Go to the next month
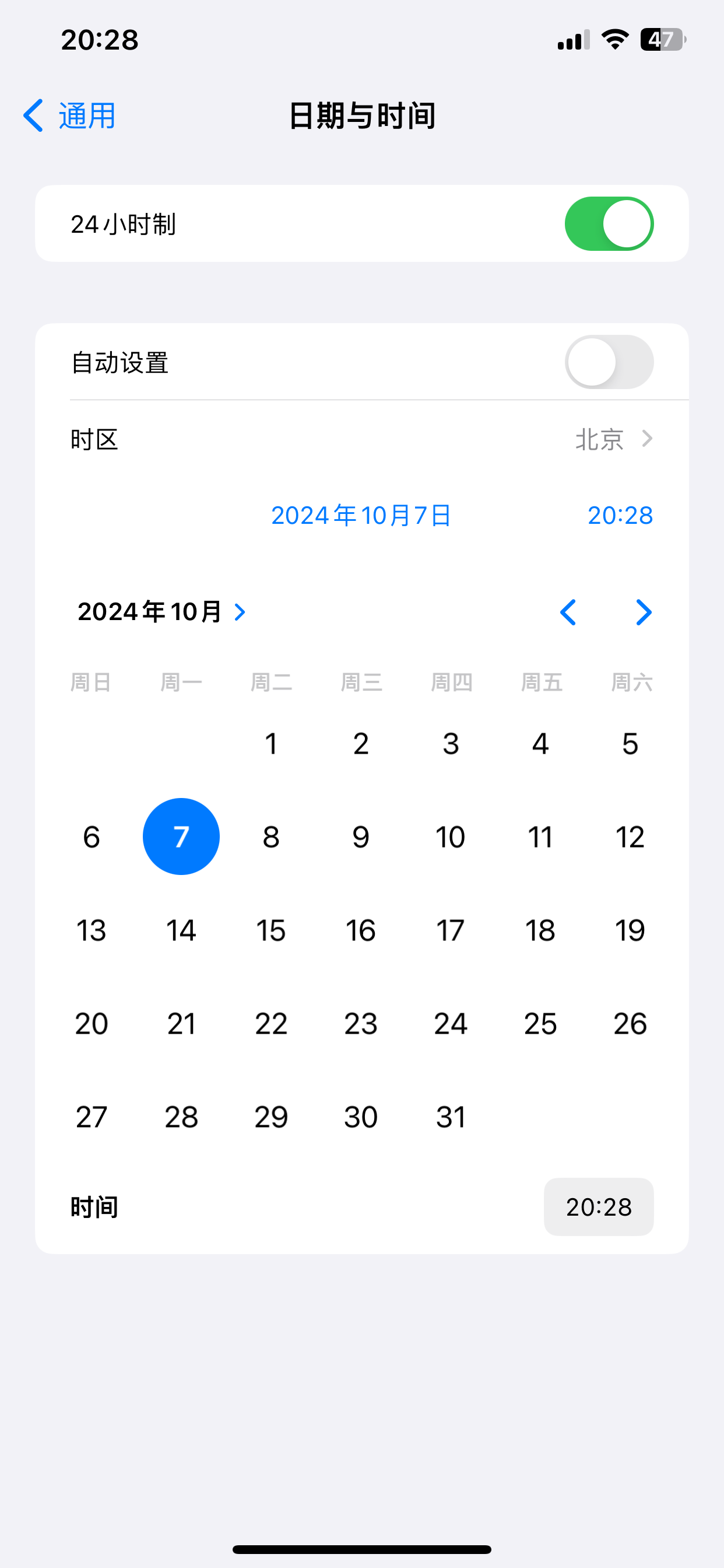724x1568 pixels. point(643,612)
